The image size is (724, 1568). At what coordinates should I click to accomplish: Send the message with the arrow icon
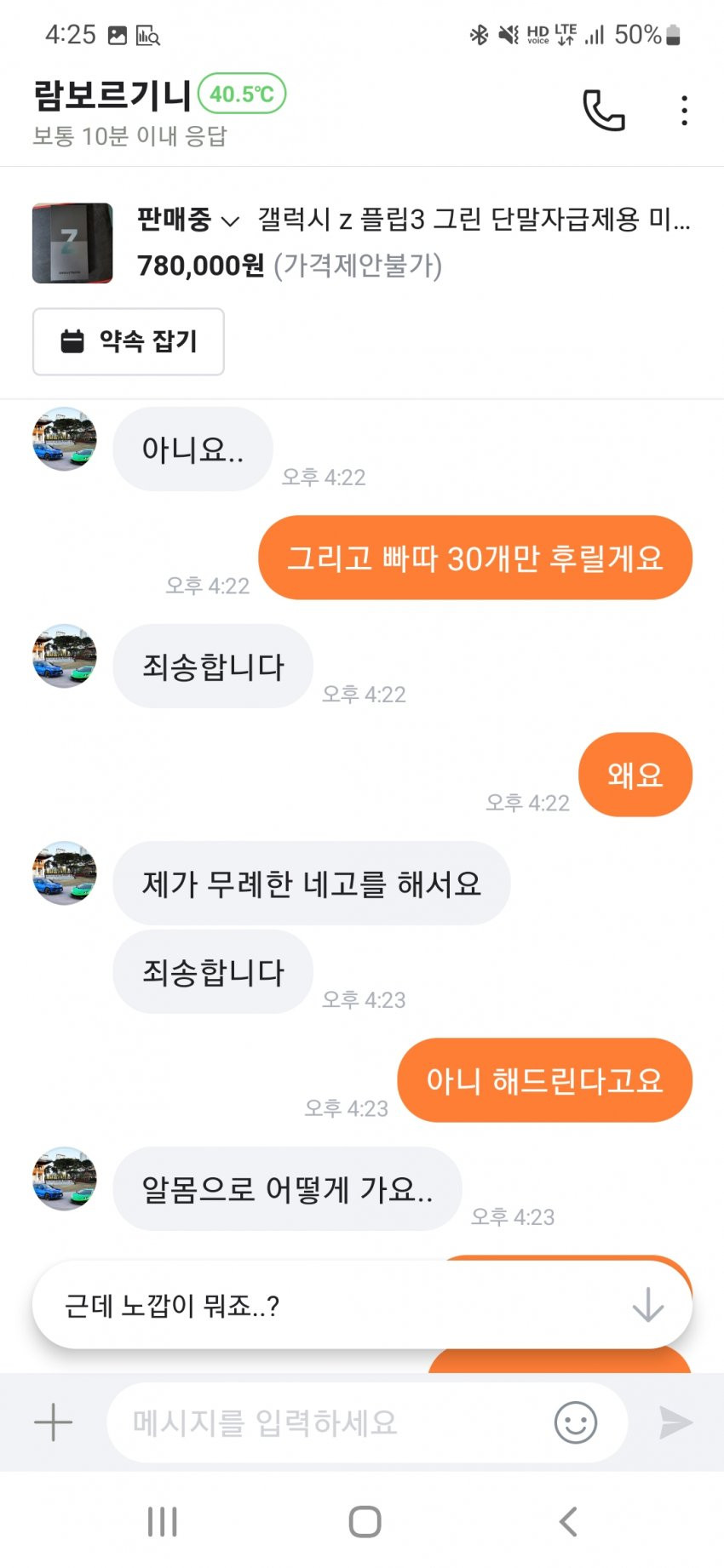pos(675,1422)
